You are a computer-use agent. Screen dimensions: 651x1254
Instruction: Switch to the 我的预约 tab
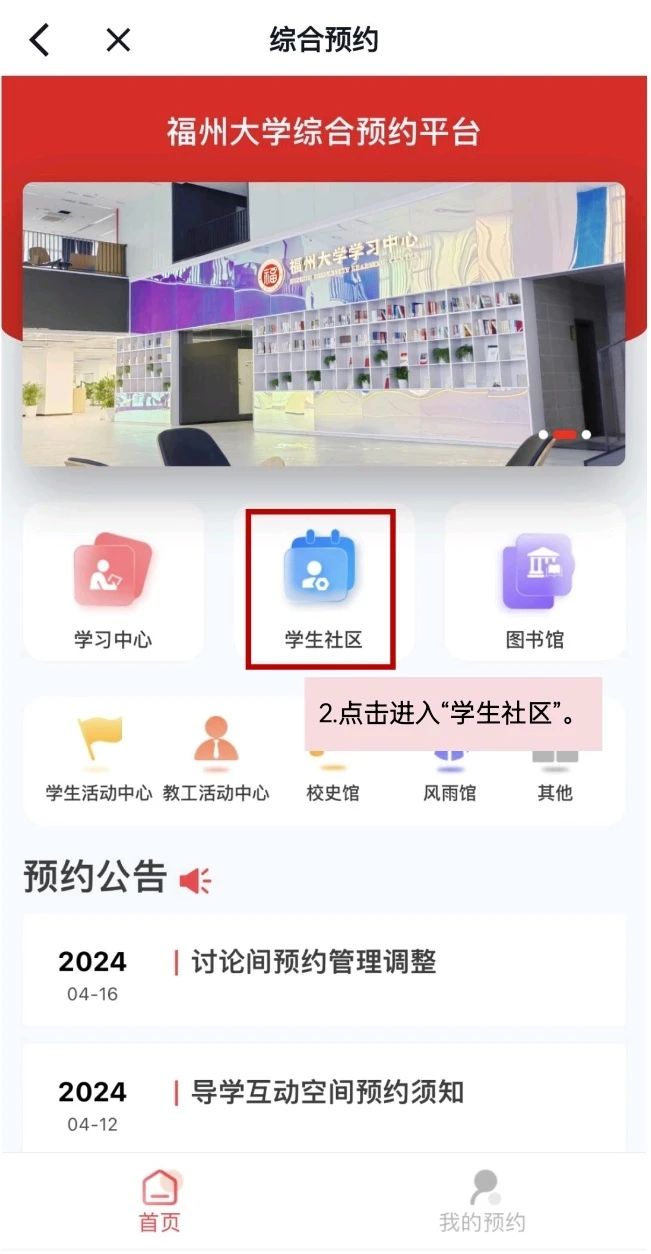[482, 1203]
